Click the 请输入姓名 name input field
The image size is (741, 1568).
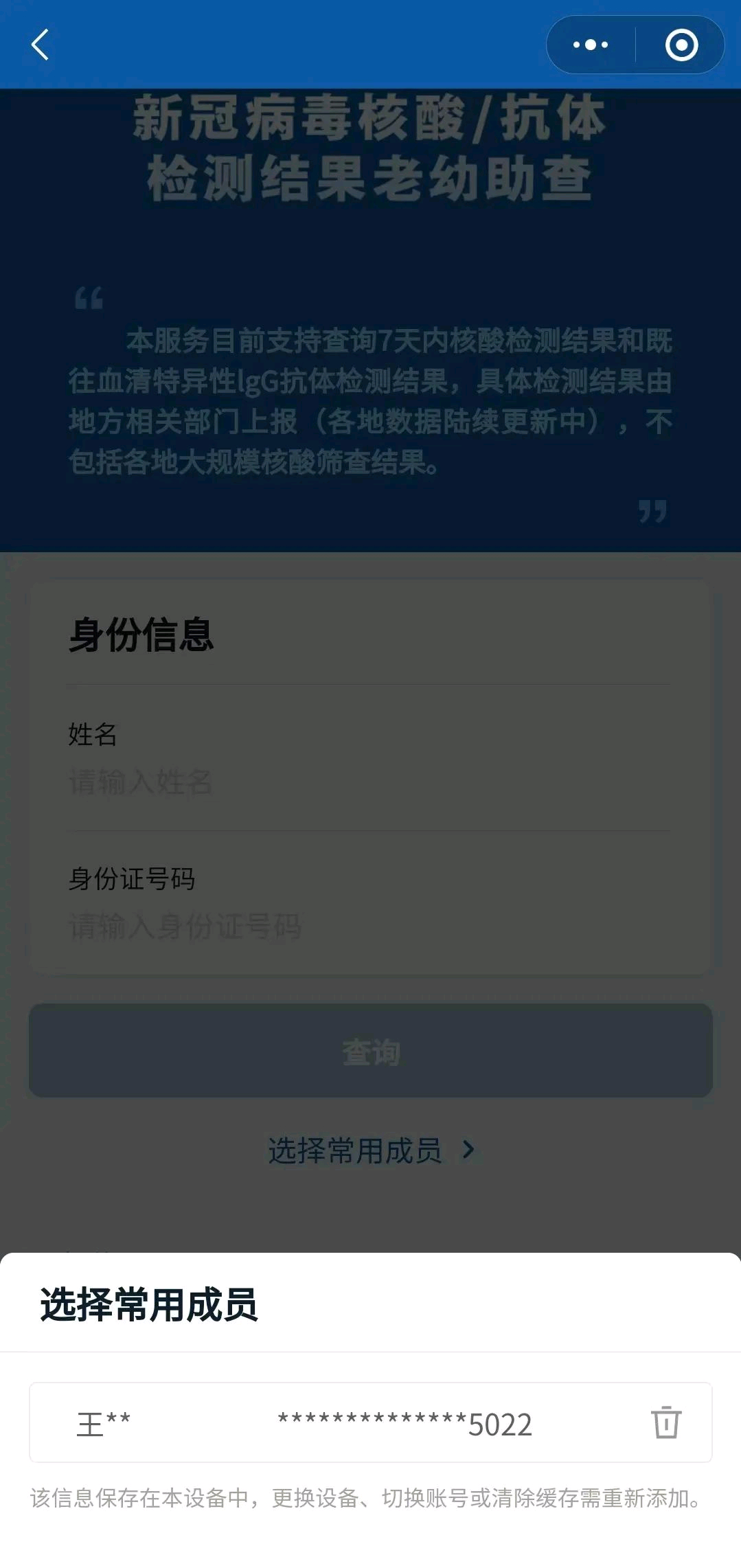pos(206,784)
